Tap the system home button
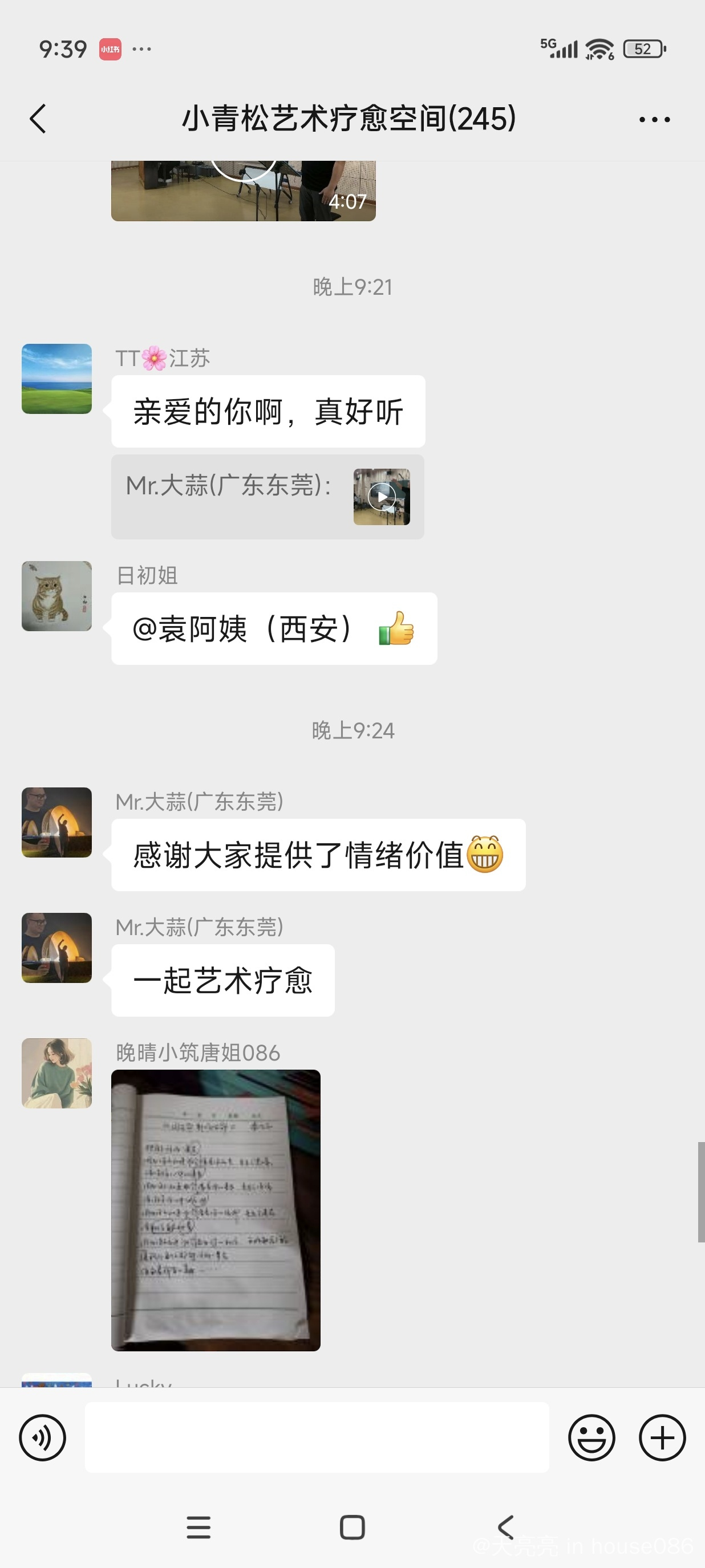This screenshot has width=705, height=1568. (352, 1527)
